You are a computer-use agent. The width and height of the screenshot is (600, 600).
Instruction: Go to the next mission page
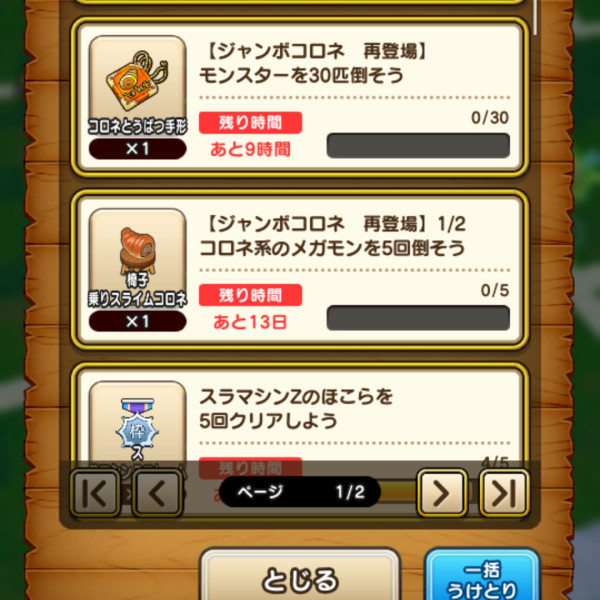coord(441,491)
